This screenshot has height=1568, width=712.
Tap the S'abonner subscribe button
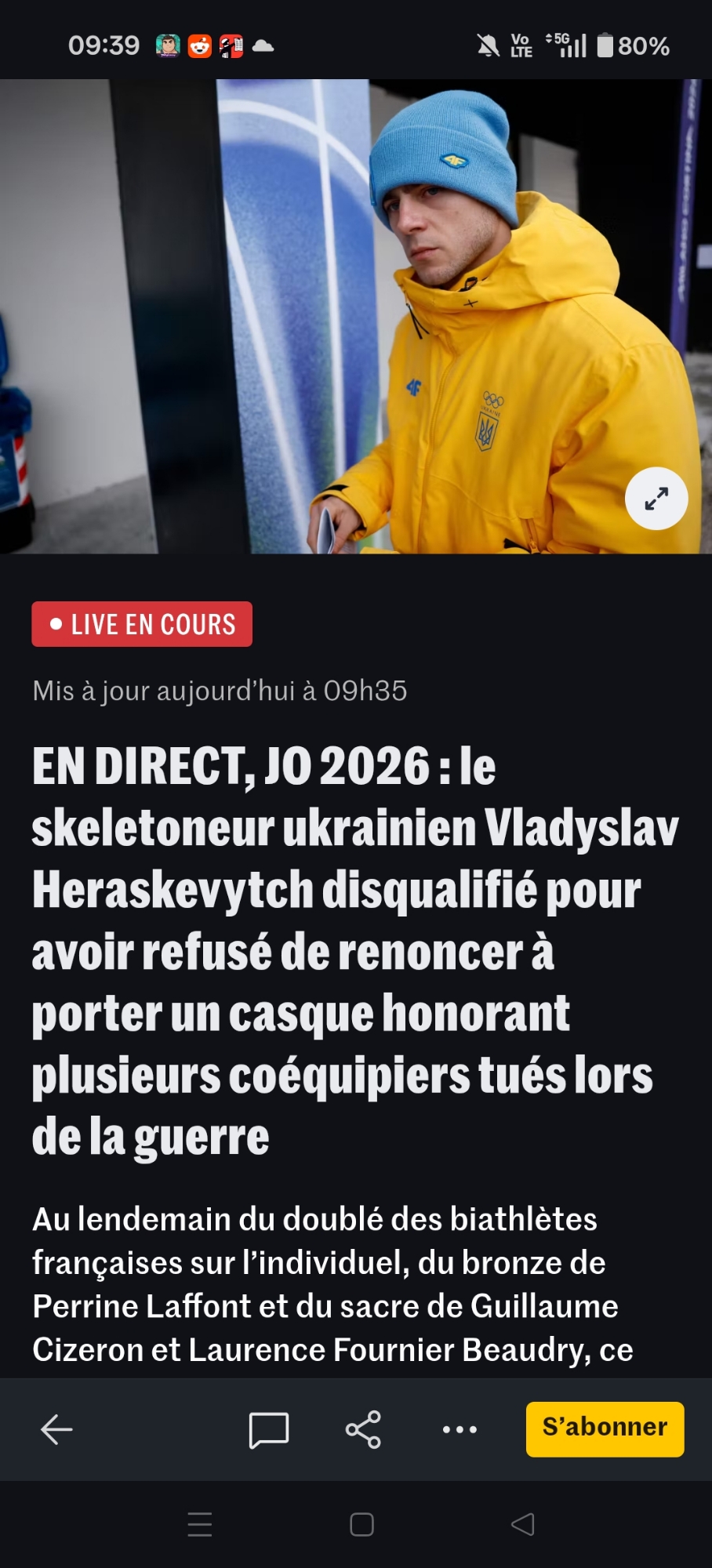tap(605, 1428)
